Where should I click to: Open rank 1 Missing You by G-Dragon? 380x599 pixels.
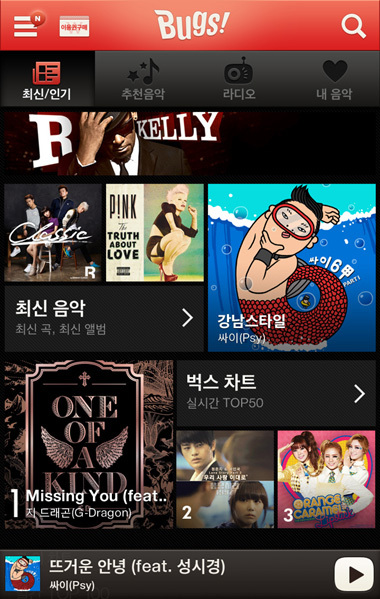click(x=89, y=444)
